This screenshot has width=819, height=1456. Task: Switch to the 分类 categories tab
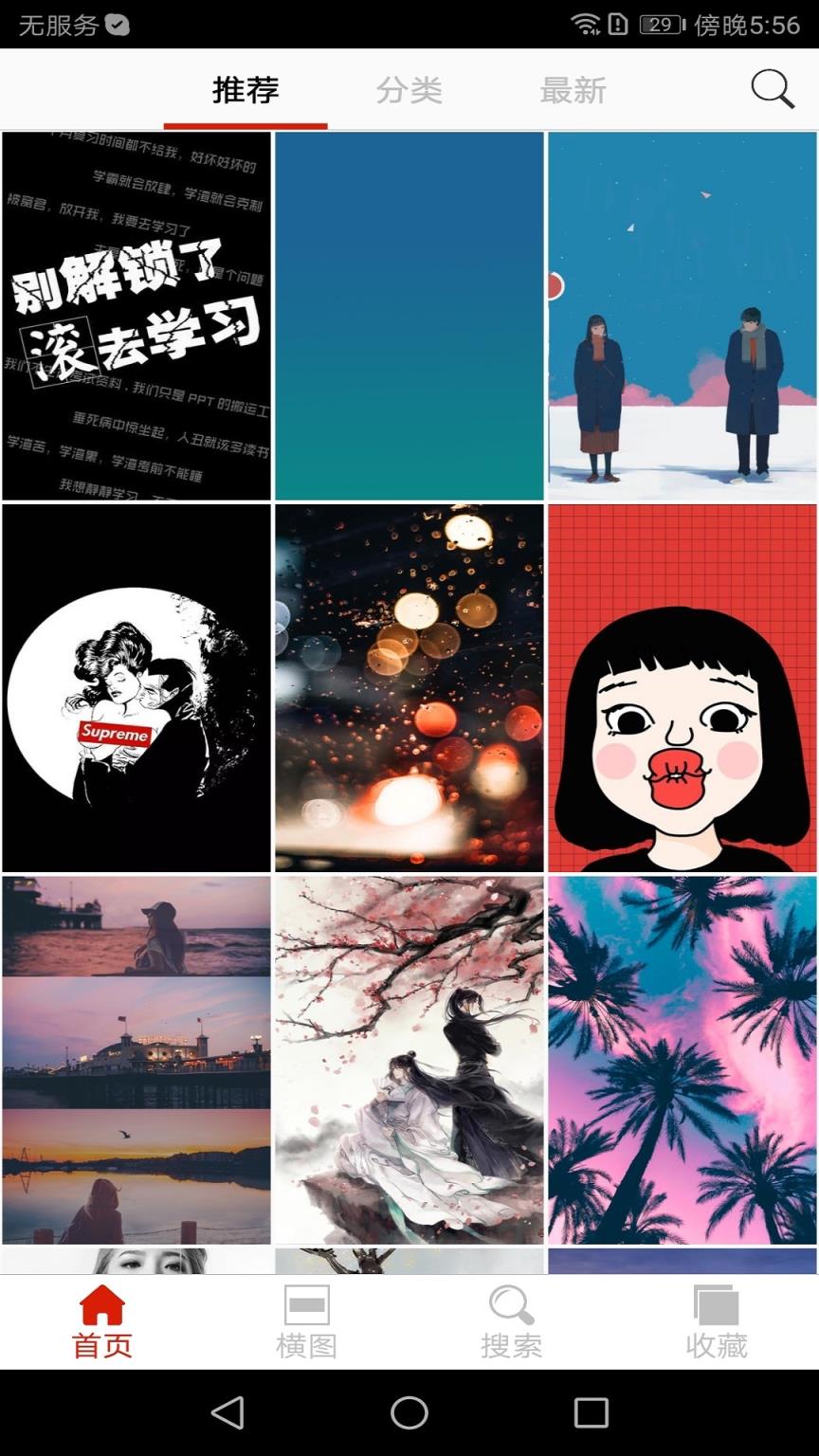[x=409, y=90]
